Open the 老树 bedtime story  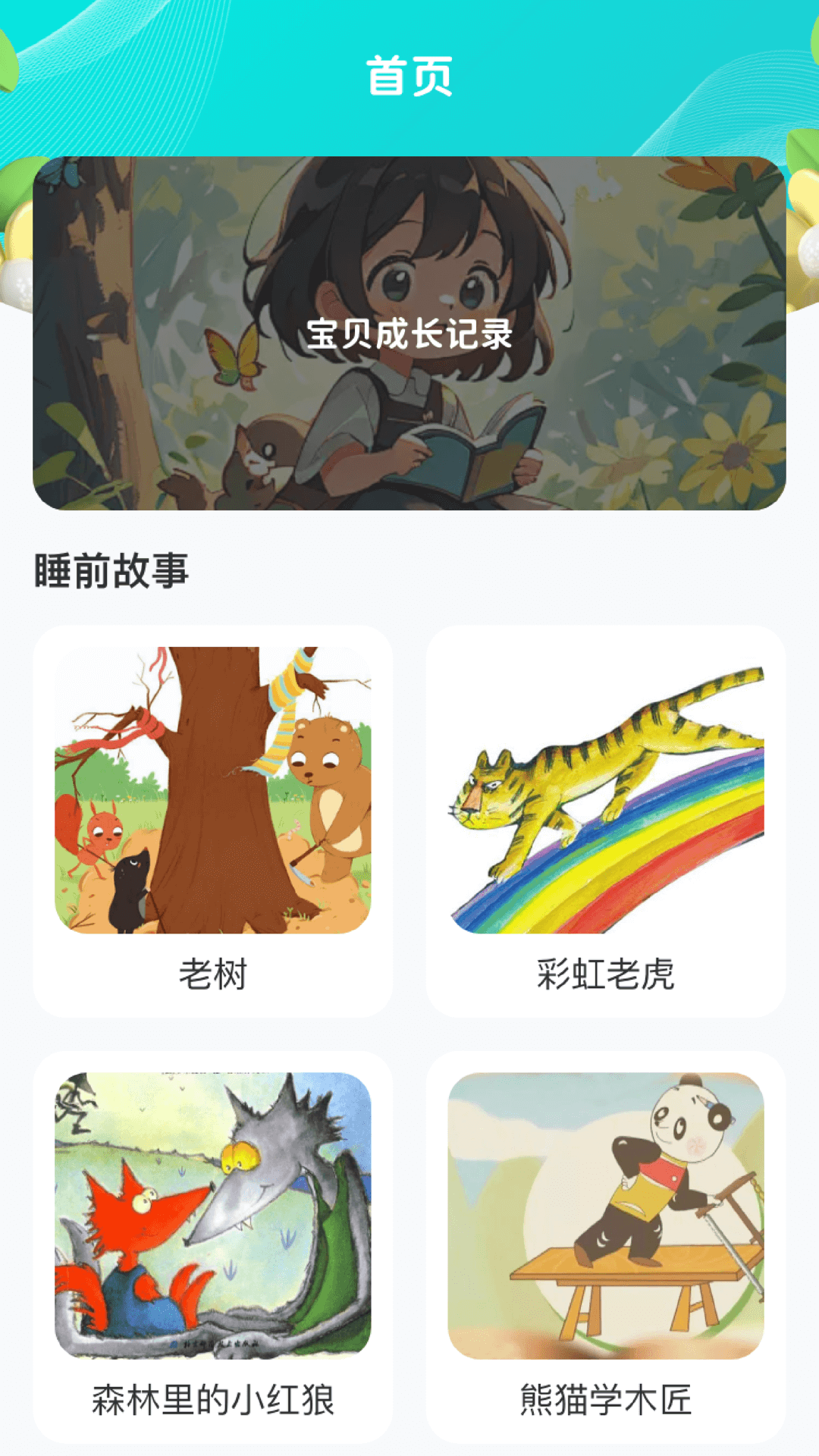pyautogui.click(x=213, y=821)
